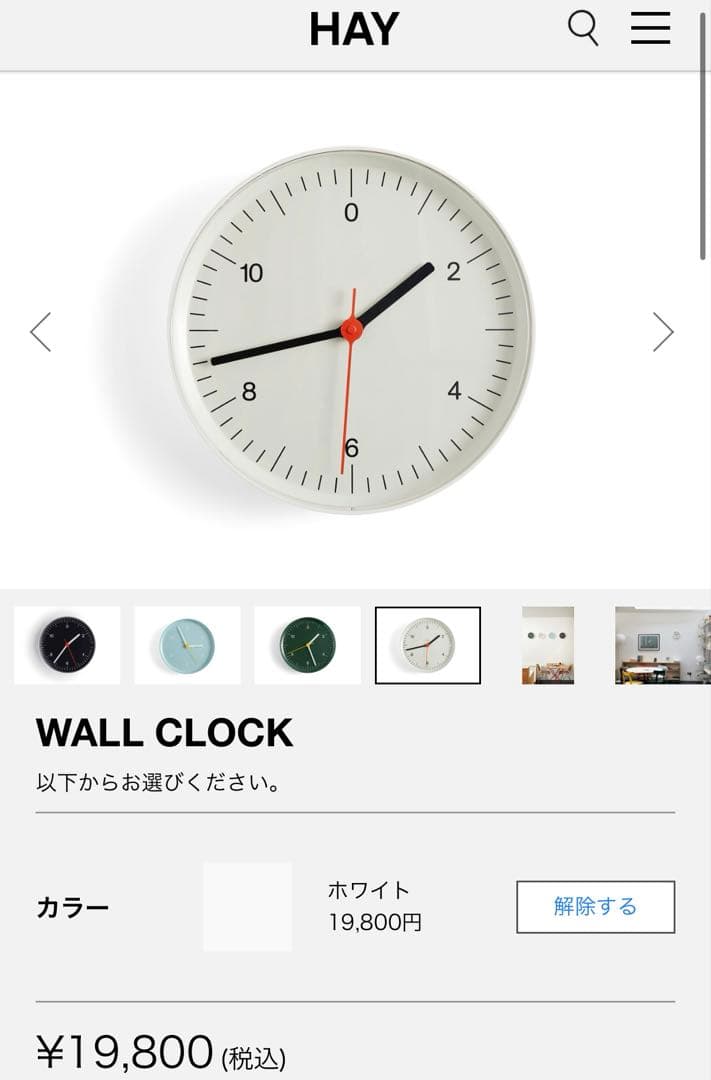Select the black clock thumbnail
The height and width of the screenshot is (1080, 711).
67,645
